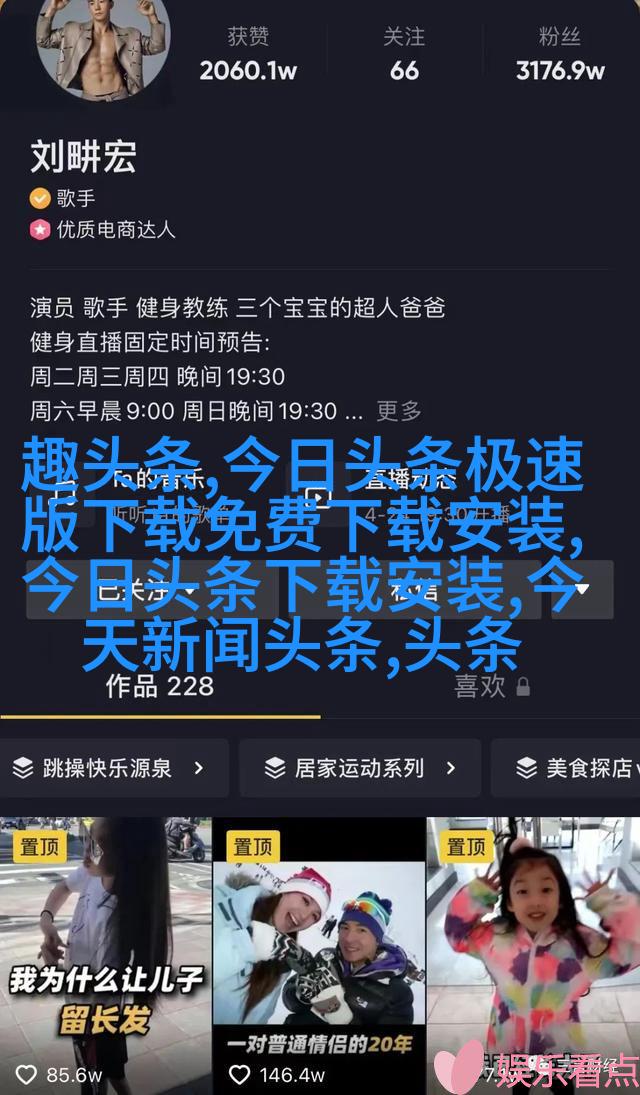The image size is (640, 1095).
Task: Switch to the 作品 228 tab
Action: (160, 686)
